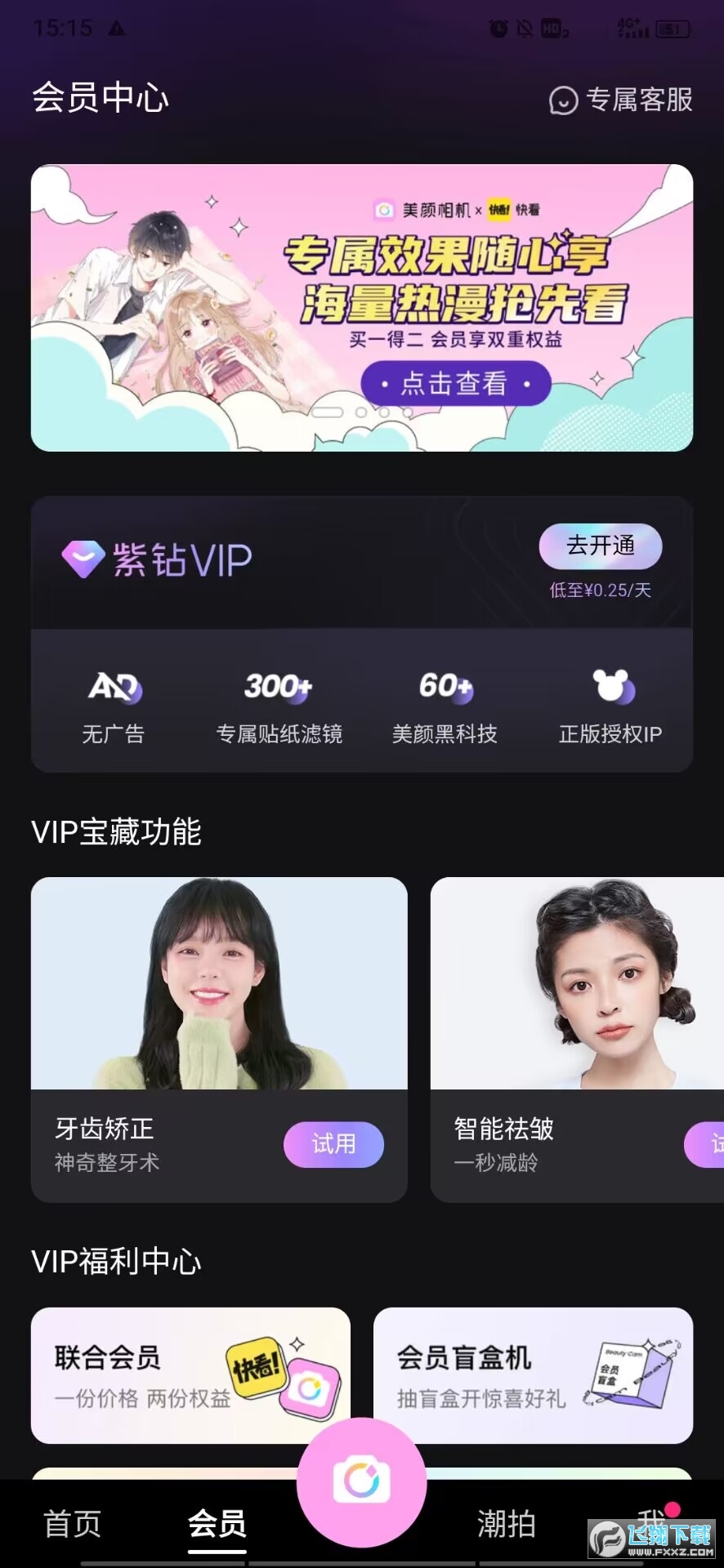
Task: Open the 会员盲盒机 blind box card
Action: click(x=533, y=1374)
